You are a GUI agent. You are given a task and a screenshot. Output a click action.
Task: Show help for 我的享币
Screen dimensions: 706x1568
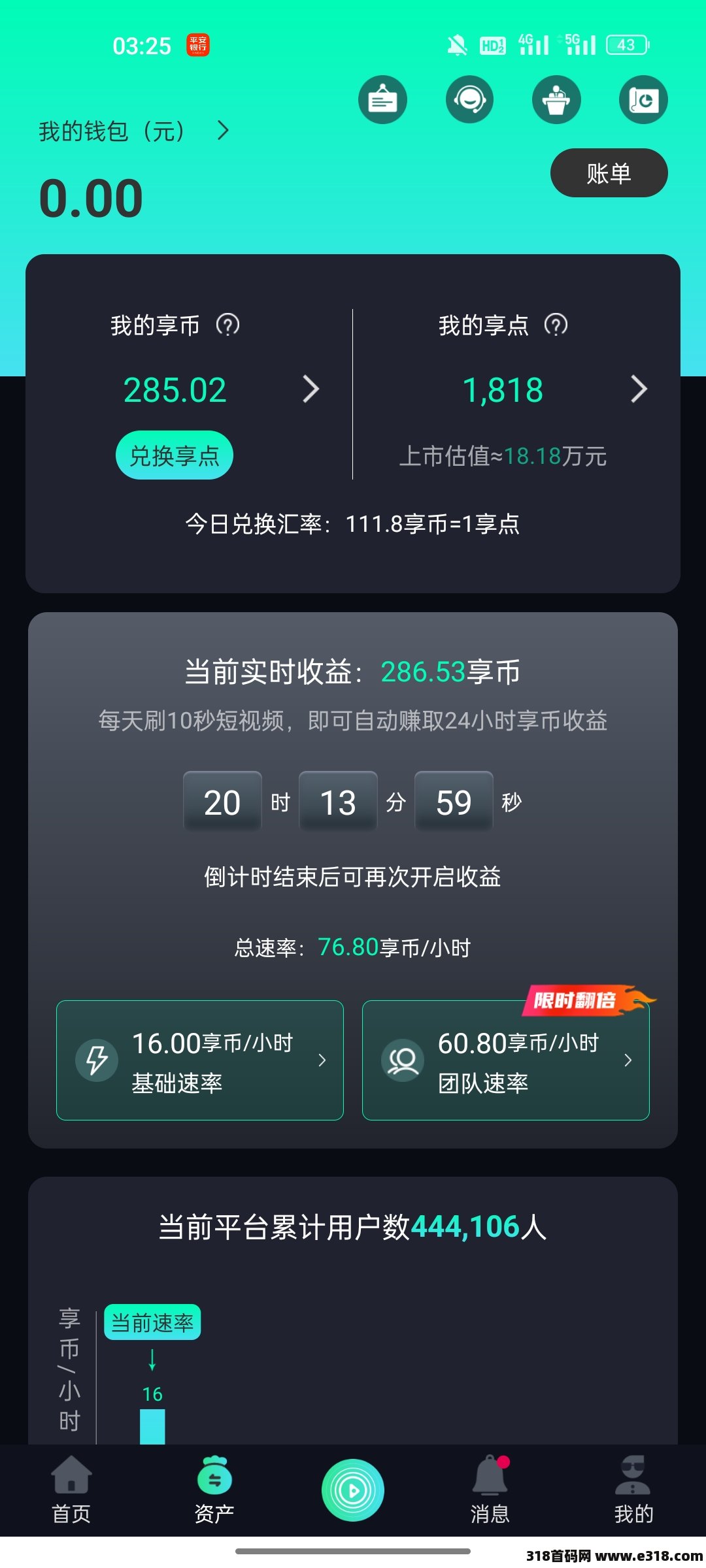coord(227,325)
